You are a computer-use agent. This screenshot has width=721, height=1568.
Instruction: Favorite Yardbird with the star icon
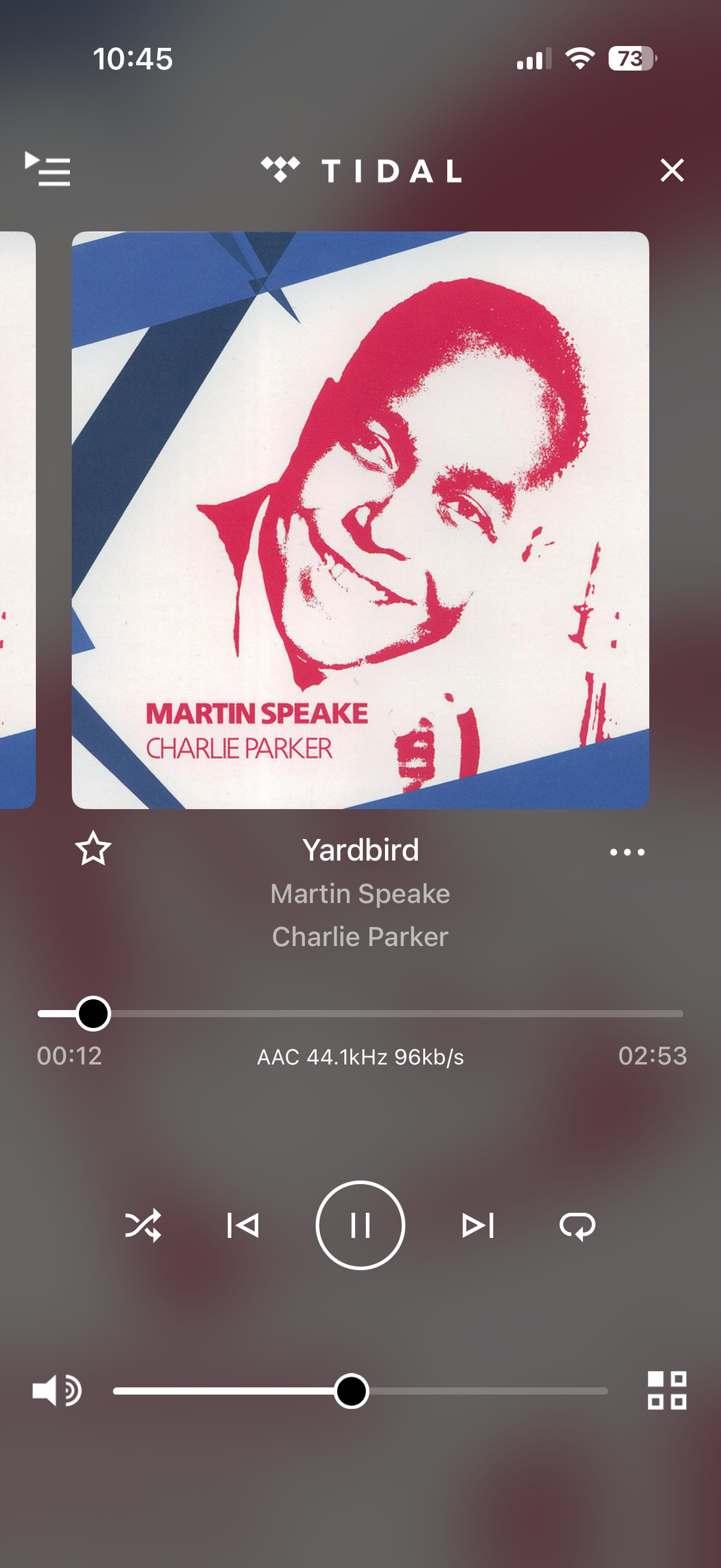(93, 849)
